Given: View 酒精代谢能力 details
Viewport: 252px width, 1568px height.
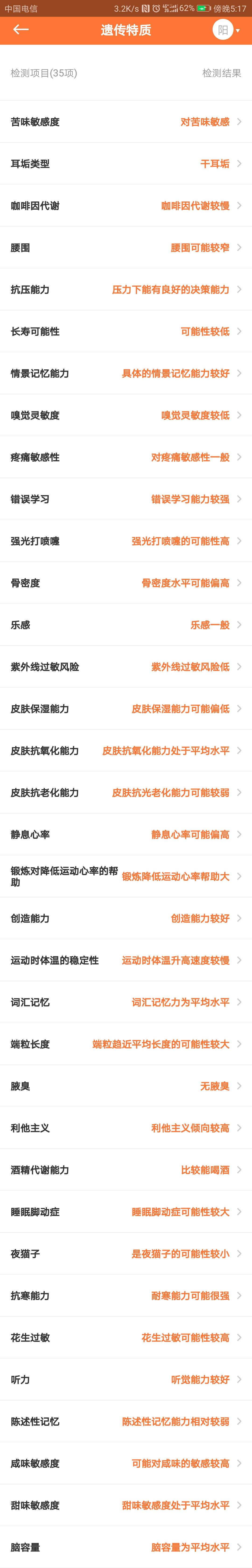Looking at the screenshot, I should [x=126, y=1170].
